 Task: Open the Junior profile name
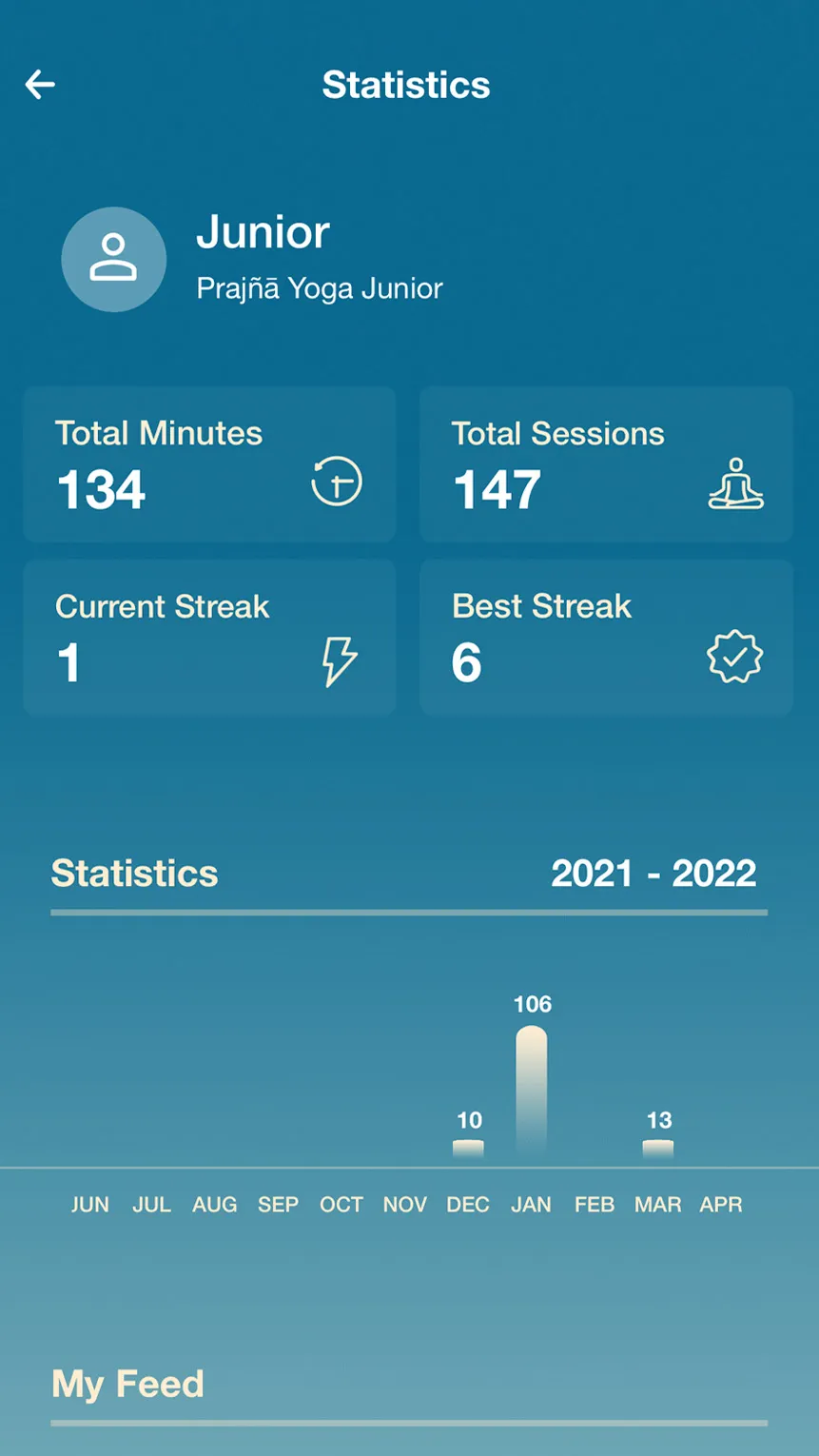tap(263, 231)
